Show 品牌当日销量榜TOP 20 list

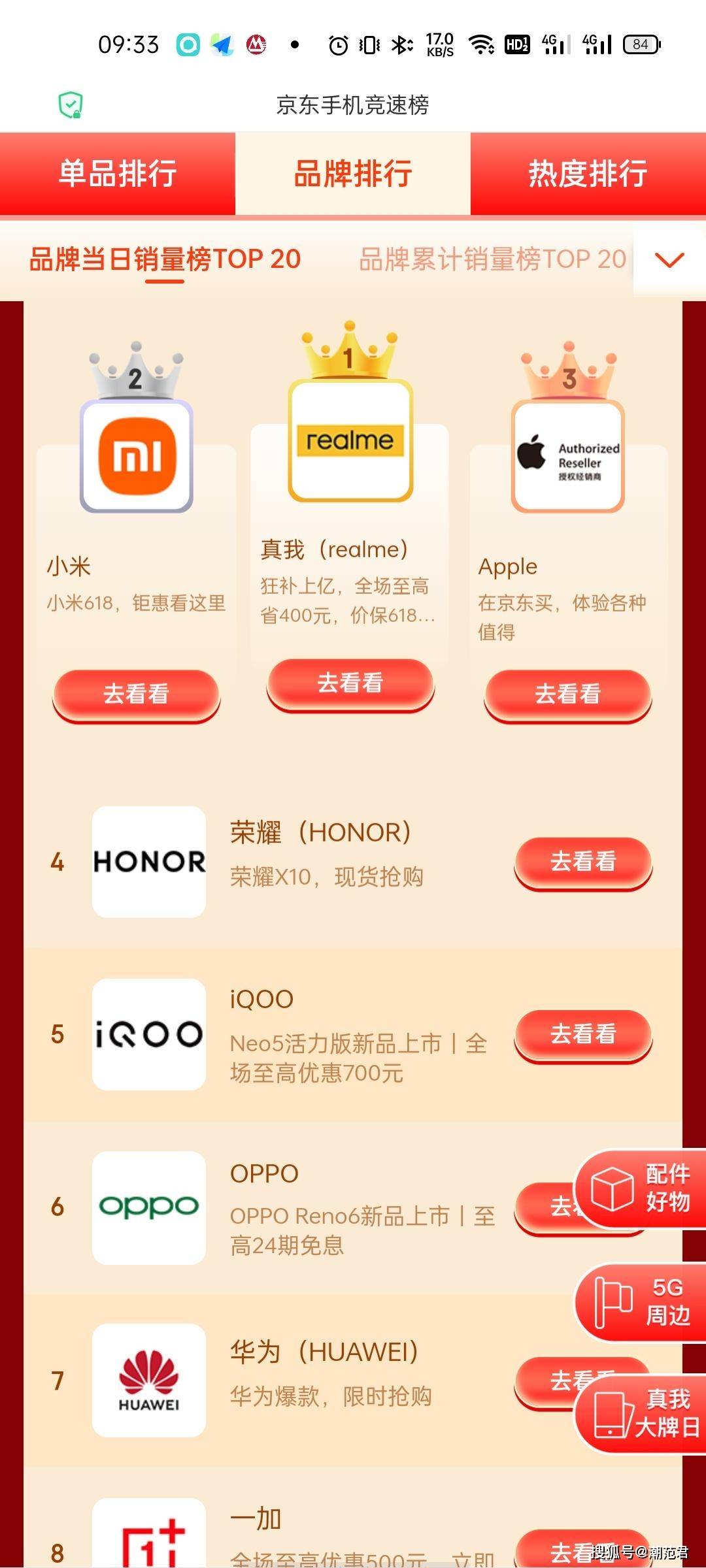pos(165,259)
